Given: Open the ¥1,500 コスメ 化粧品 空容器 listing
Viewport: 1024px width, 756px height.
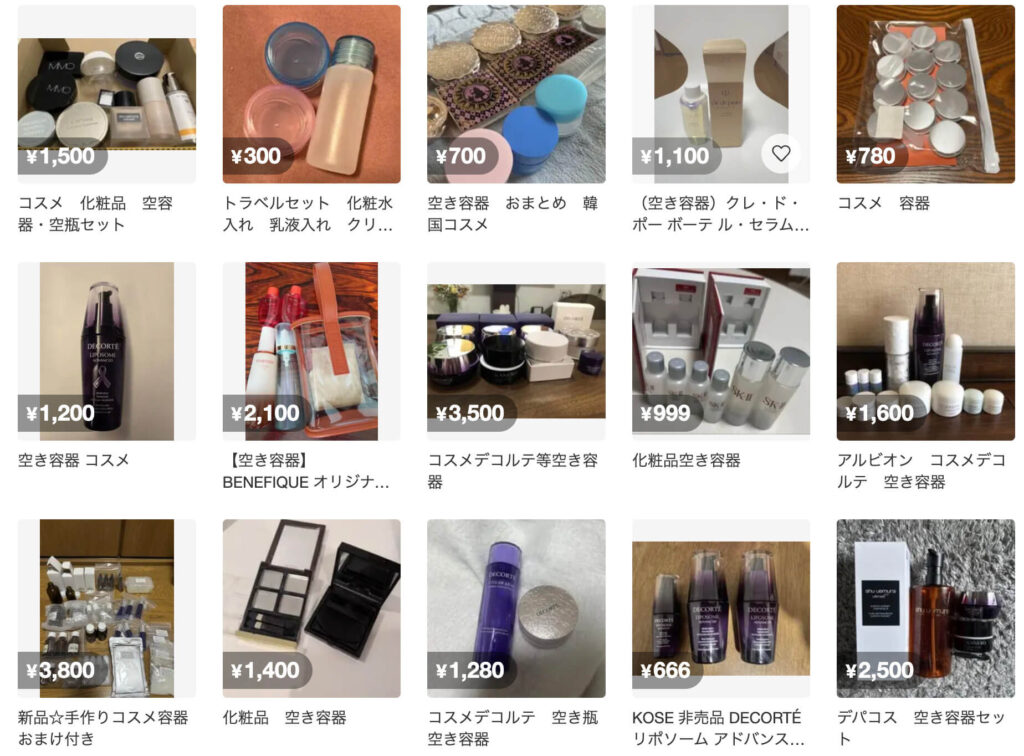Looking at the screenshot, I should click(x=106, y=94).
